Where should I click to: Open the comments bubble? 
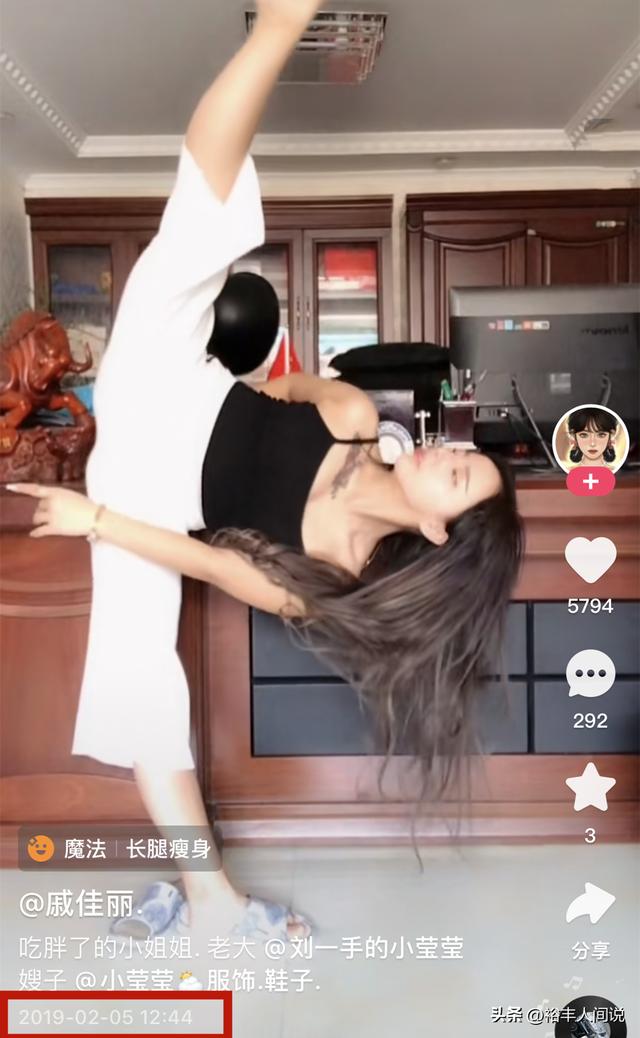pyautogui.click(x=590, y=674)
